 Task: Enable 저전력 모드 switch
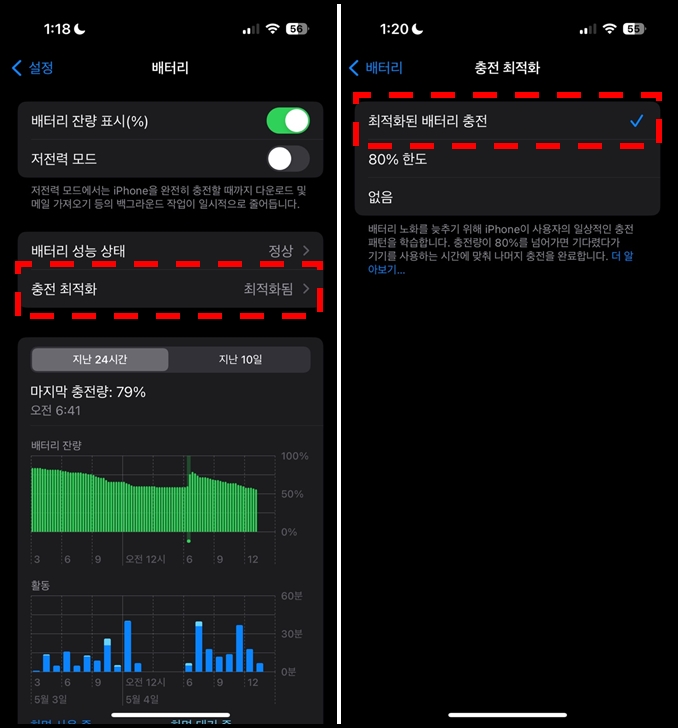point(288,158)
